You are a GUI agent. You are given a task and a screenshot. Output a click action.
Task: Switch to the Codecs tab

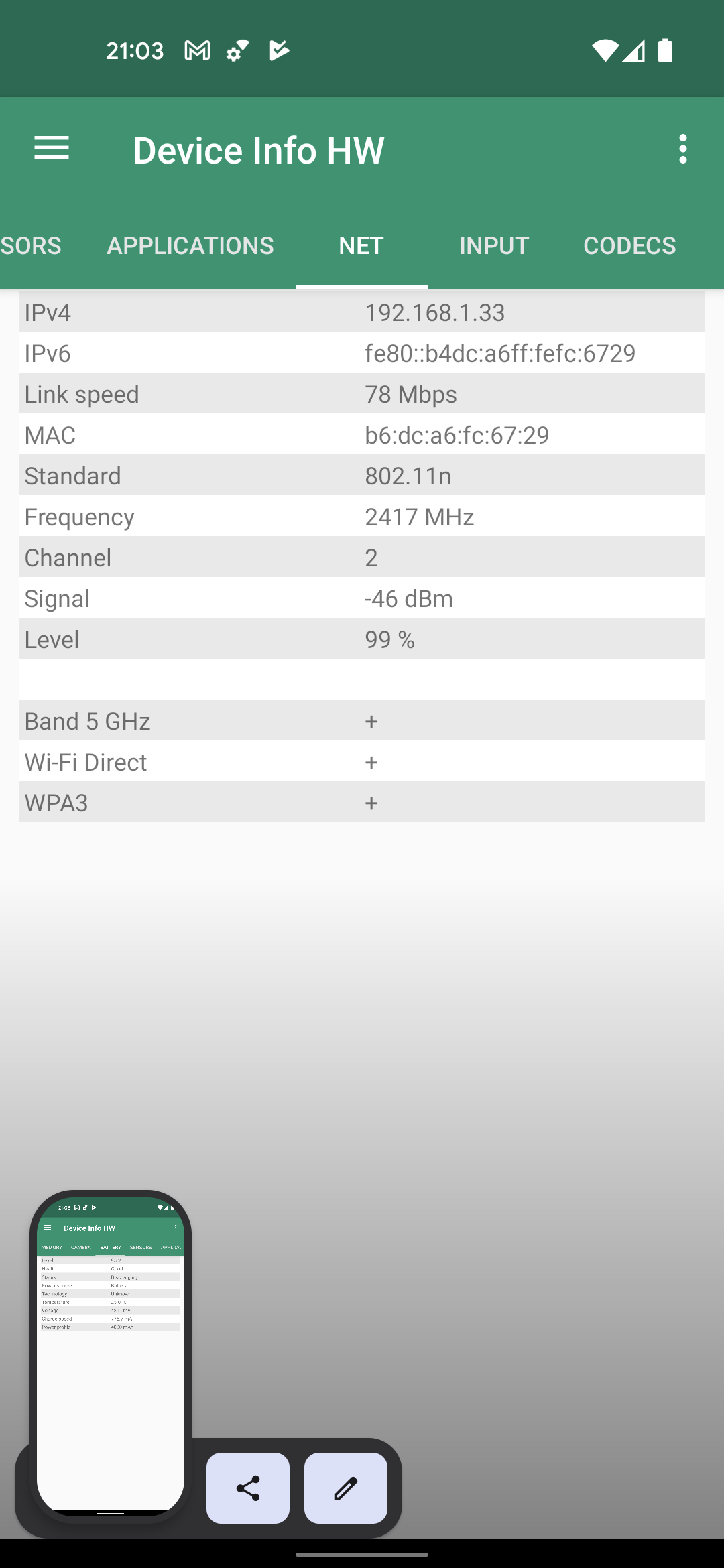coord(629,246)
